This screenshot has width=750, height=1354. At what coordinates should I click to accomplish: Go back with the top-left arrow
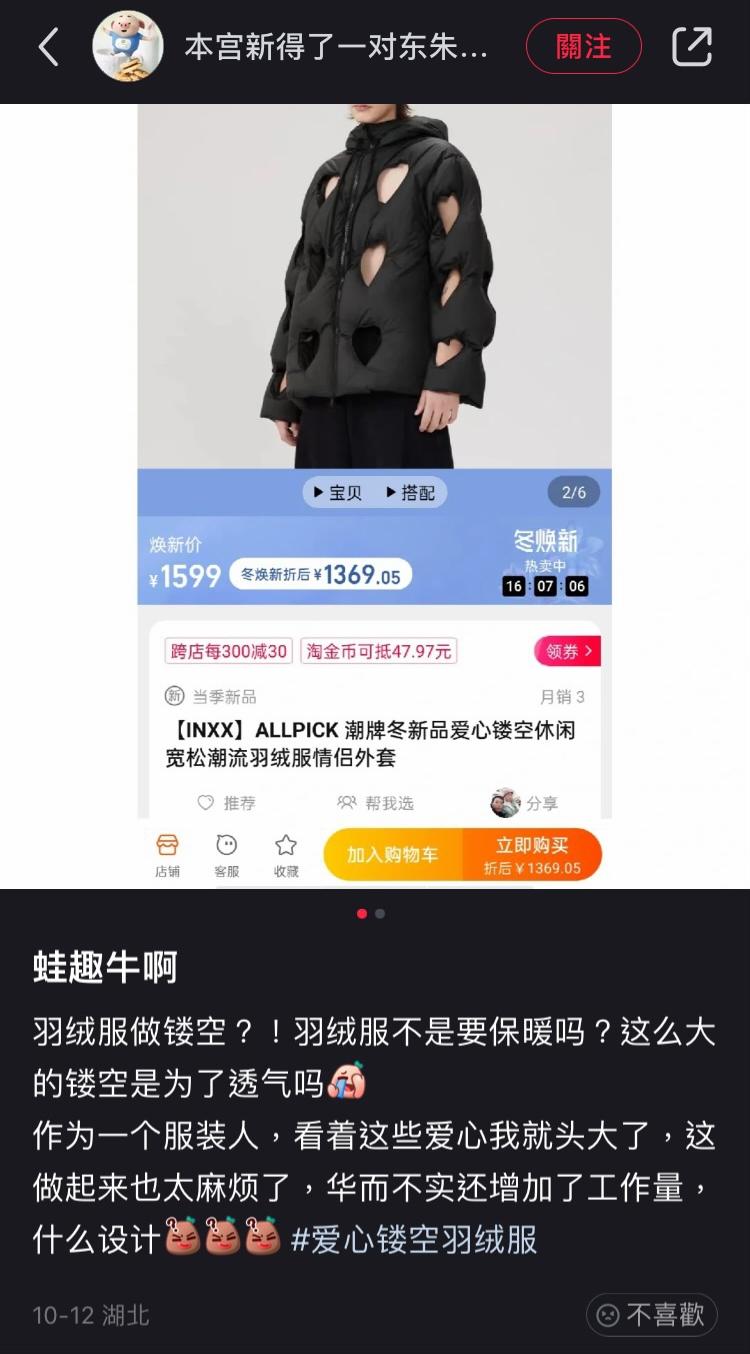[x=48, y=47]
